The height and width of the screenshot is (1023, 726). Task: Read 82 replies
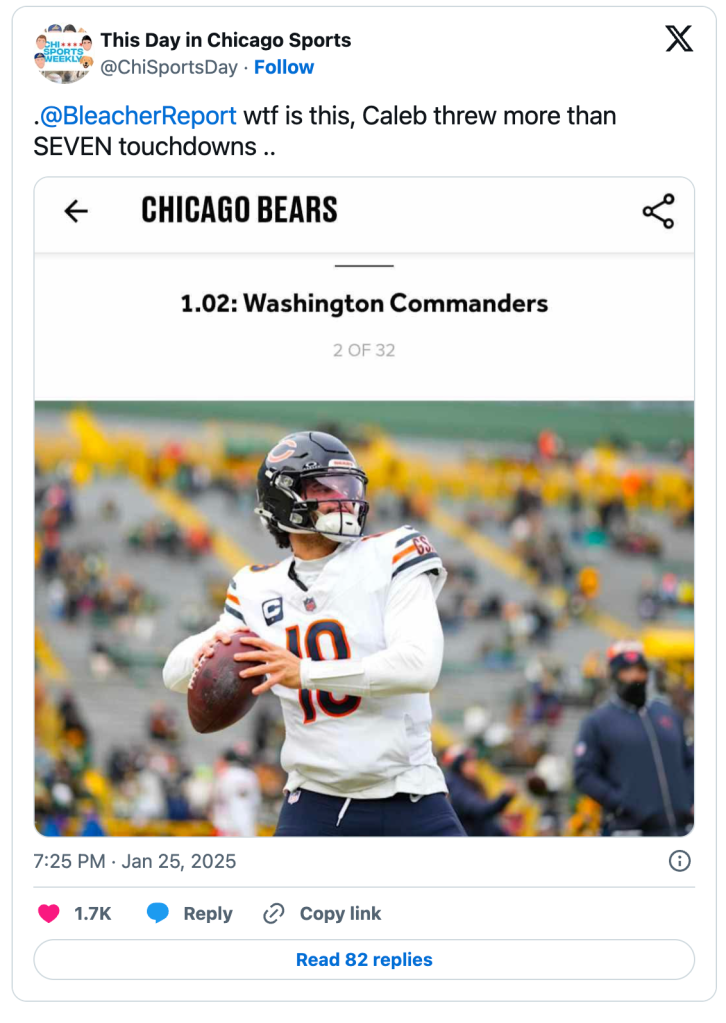tap(364, 959)
